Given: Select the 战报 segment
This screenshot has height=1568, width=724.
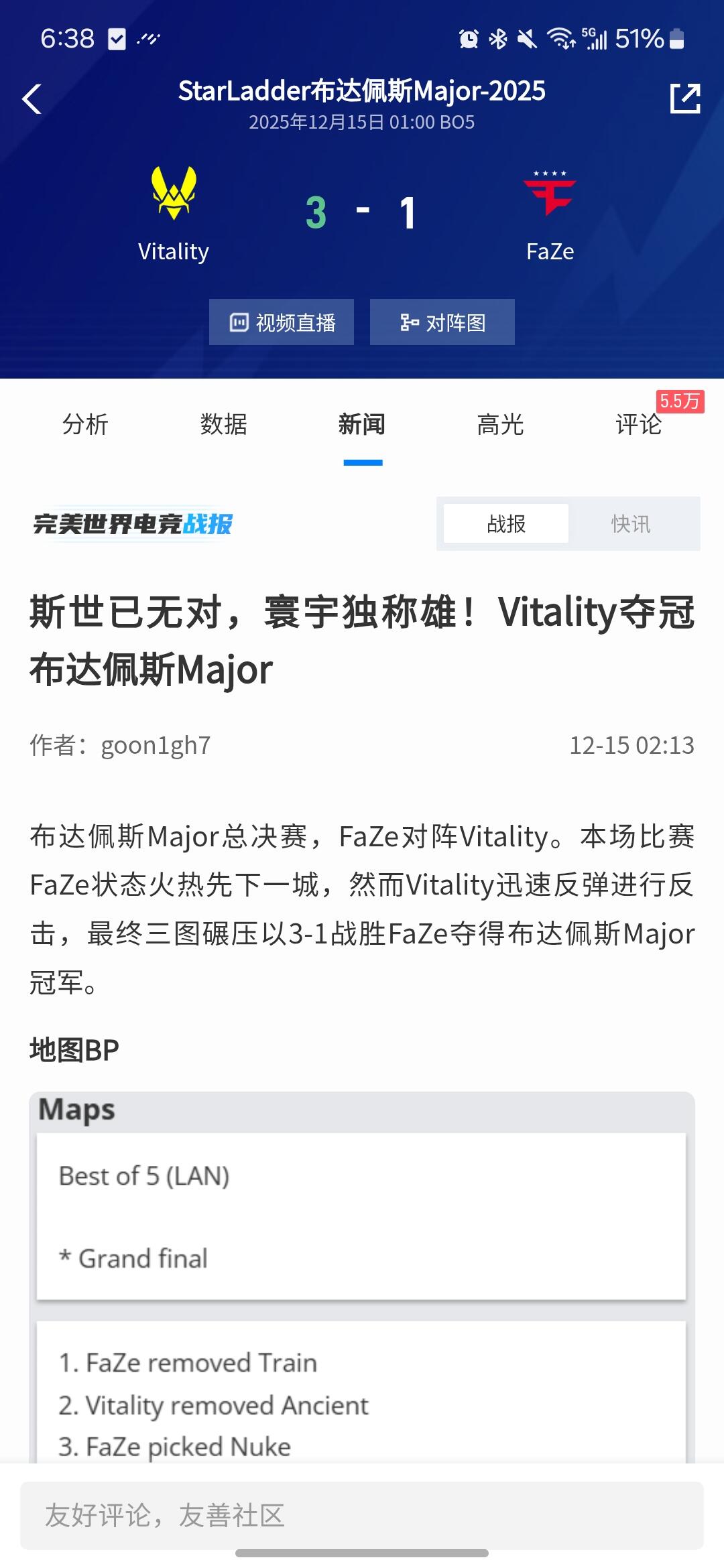Looking at the screenshot, I should point(506,523).
